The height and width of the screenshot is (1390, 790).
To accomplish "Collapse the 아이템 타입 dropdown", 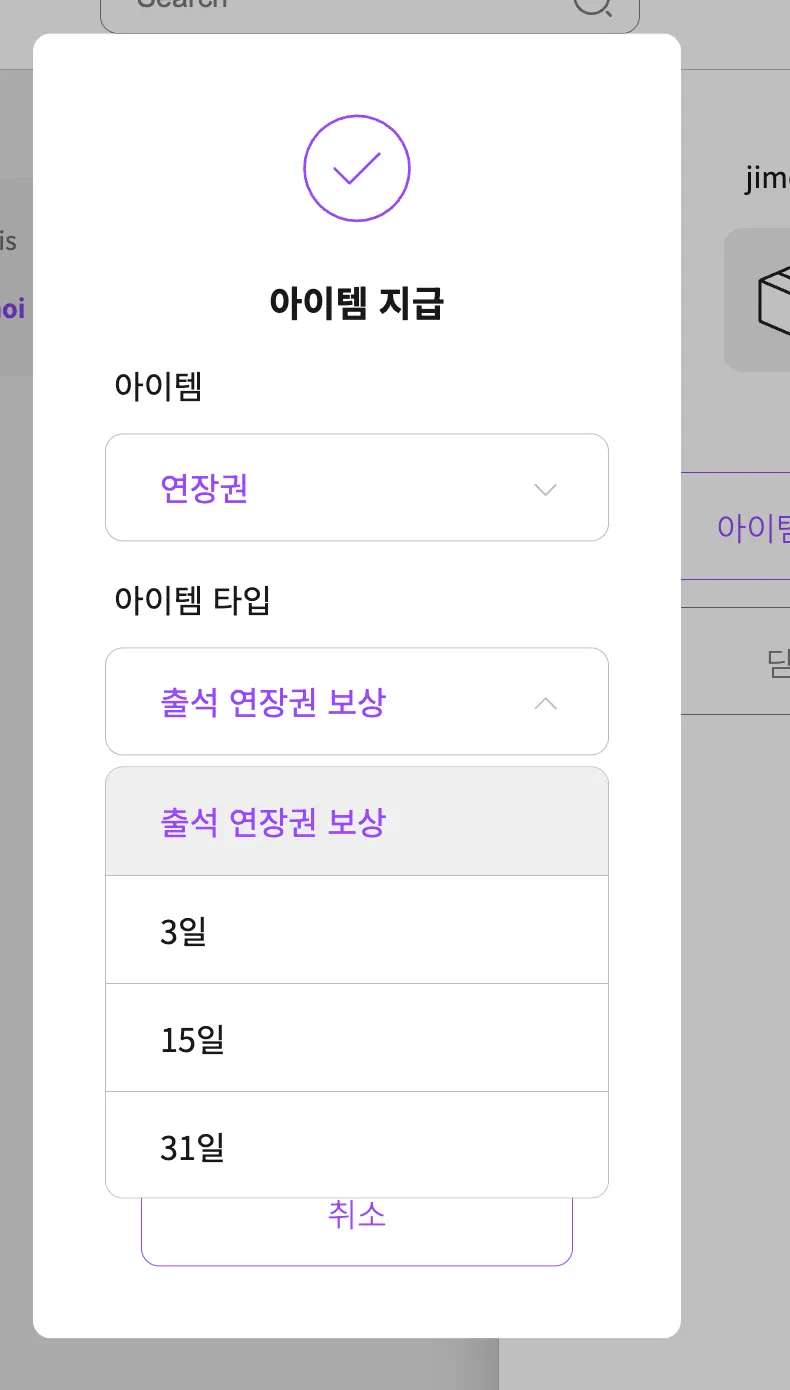I will pyautogui.click(x=357, y=701).
